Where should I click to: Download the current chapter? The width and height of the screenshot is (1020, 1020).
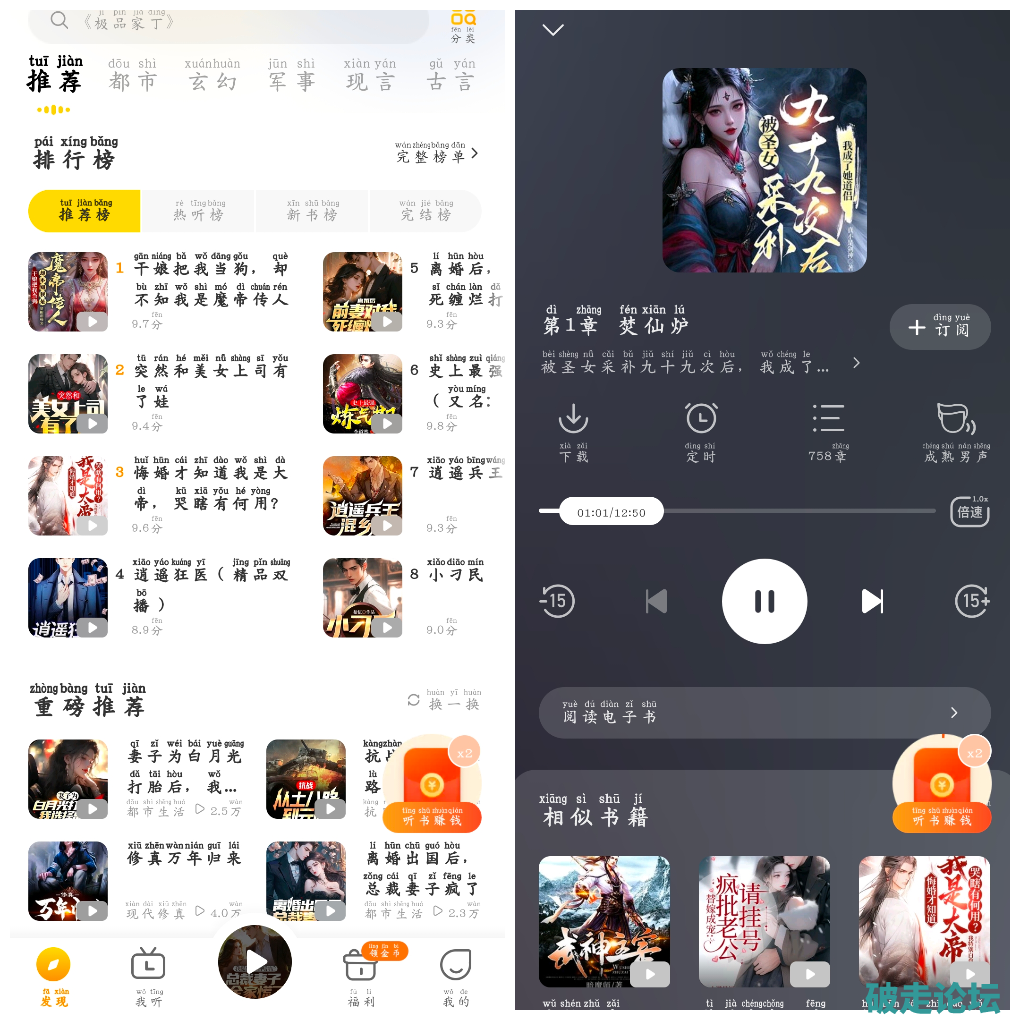573,431
